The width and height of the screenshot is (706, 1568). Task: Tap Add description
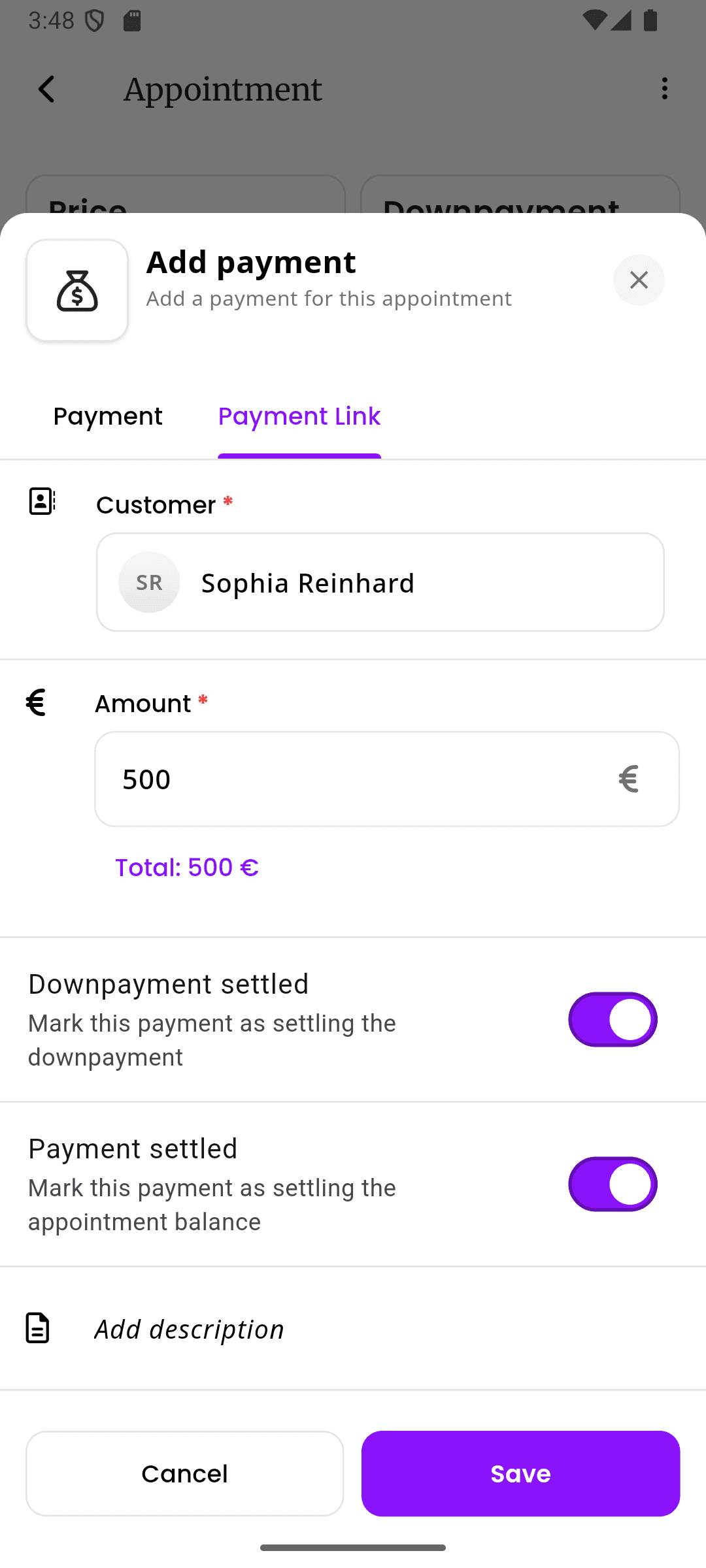coord(189,1328)
